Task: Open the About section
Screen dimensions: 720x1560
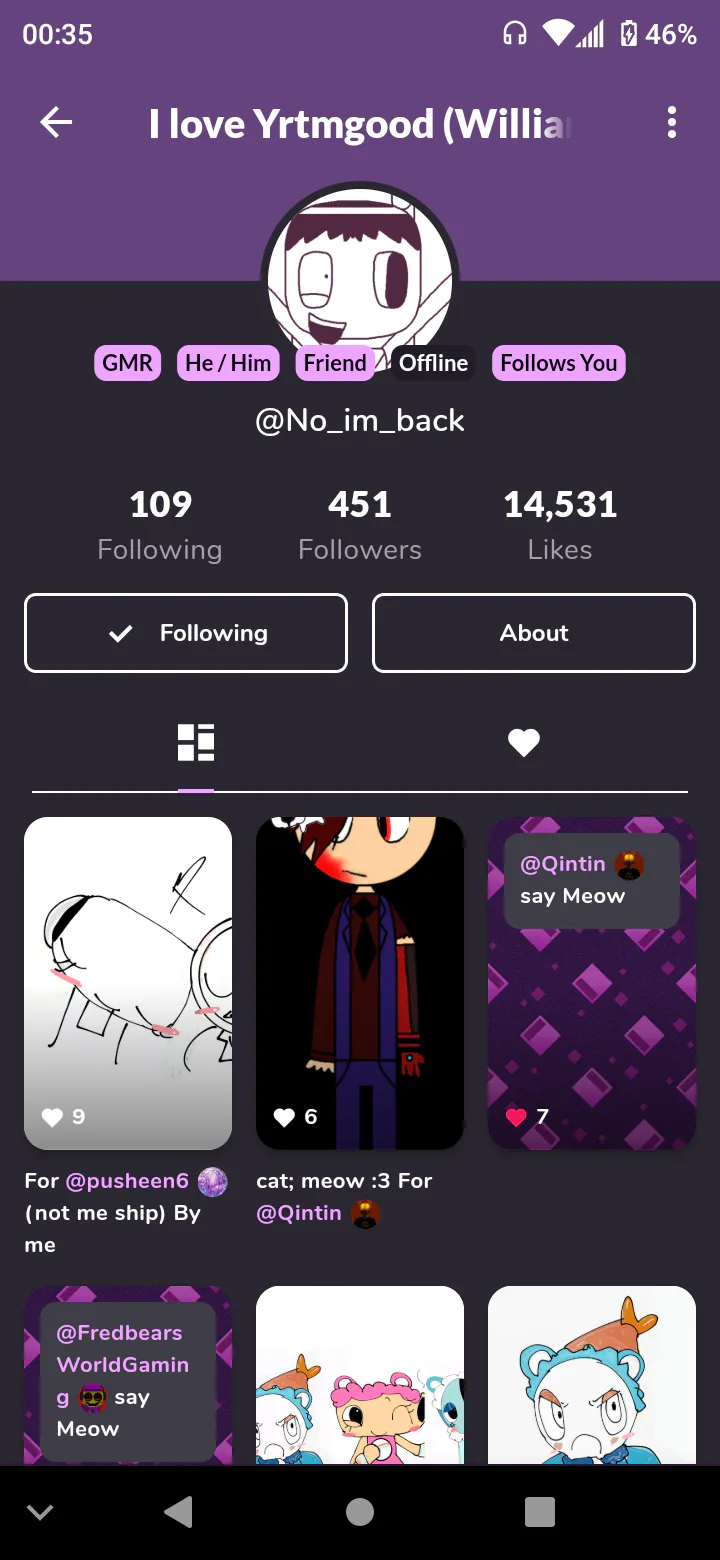Action: 534,633
